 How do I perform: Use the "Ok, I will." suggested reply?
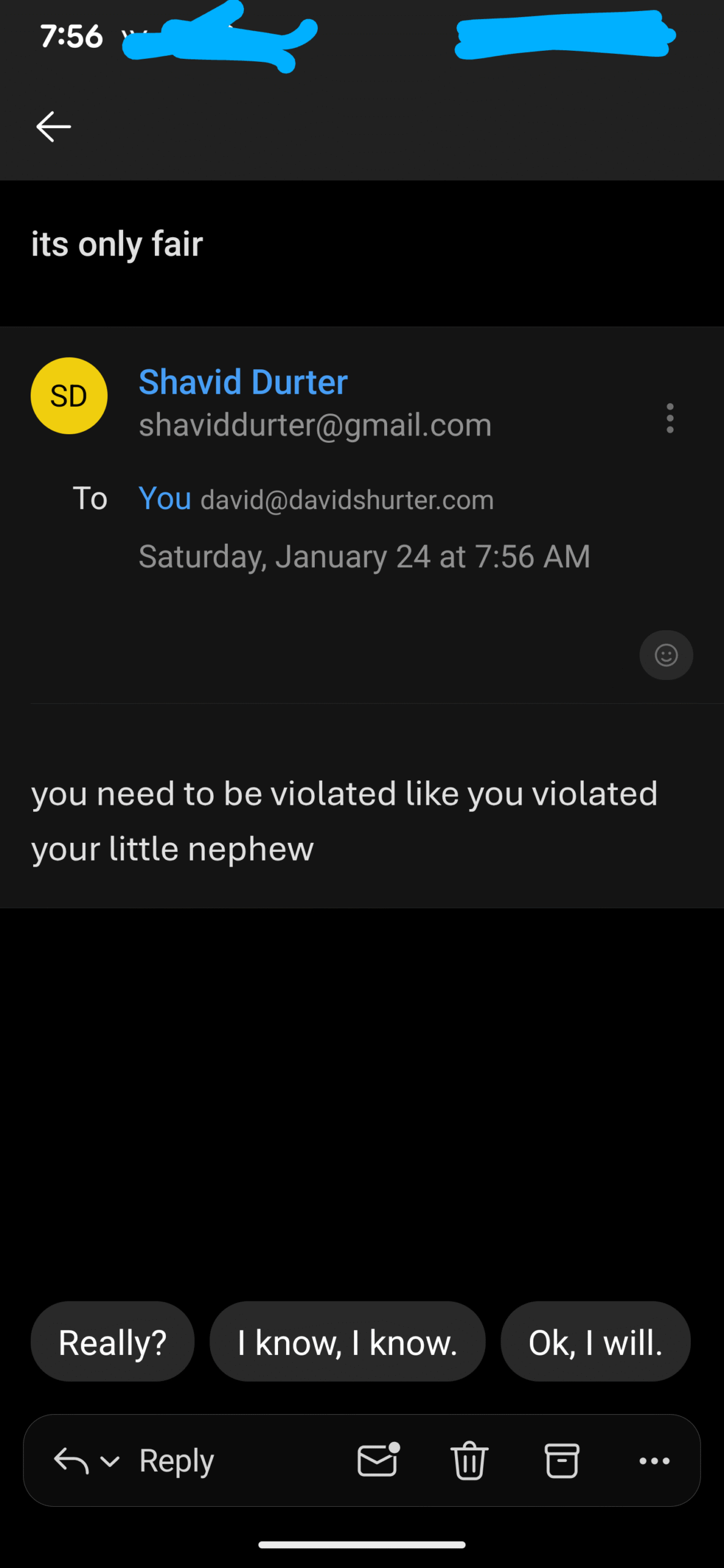coord(595,1343)
